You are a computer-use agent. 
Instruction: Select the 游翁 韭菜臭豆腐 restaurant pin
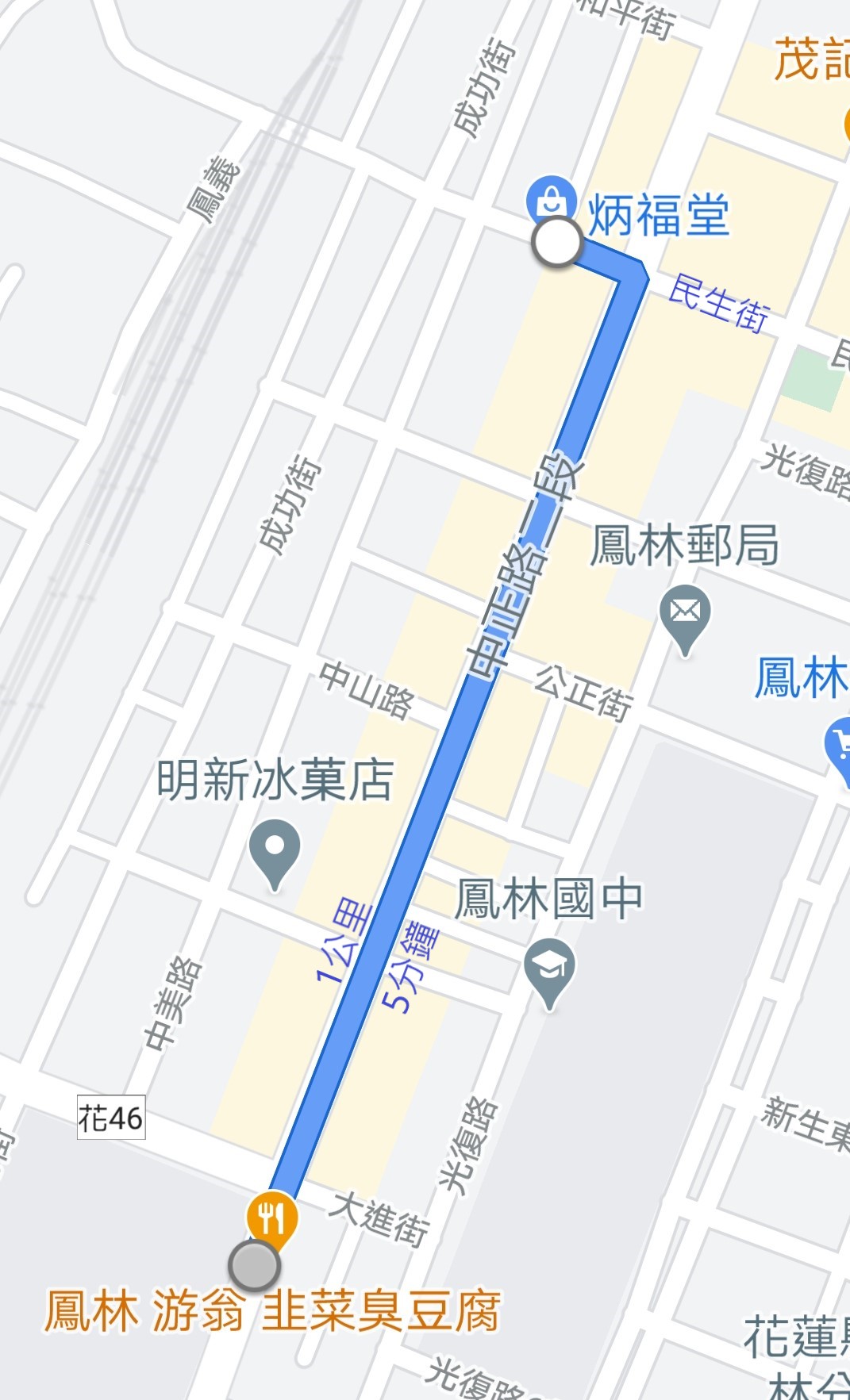point(272,1216)
